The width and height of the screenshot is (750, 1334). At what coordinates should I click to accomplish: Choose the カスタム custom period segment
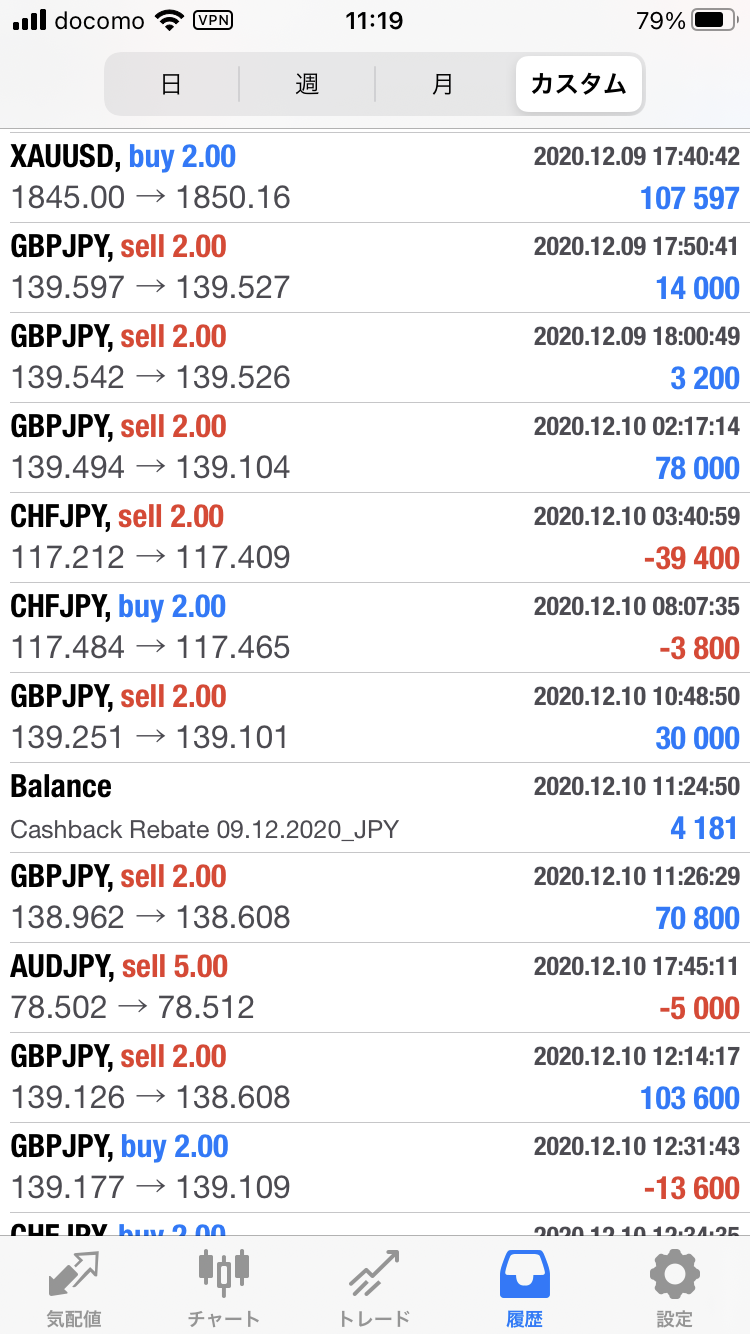point(579,84)
